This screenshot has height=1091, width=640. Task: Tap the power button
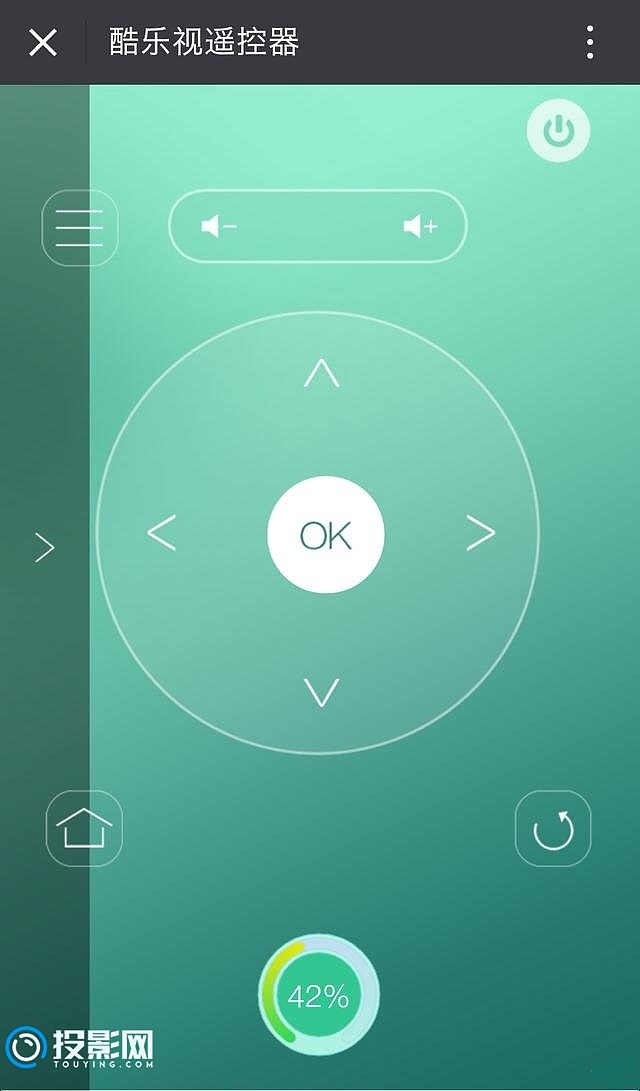[x=558, y=130]
